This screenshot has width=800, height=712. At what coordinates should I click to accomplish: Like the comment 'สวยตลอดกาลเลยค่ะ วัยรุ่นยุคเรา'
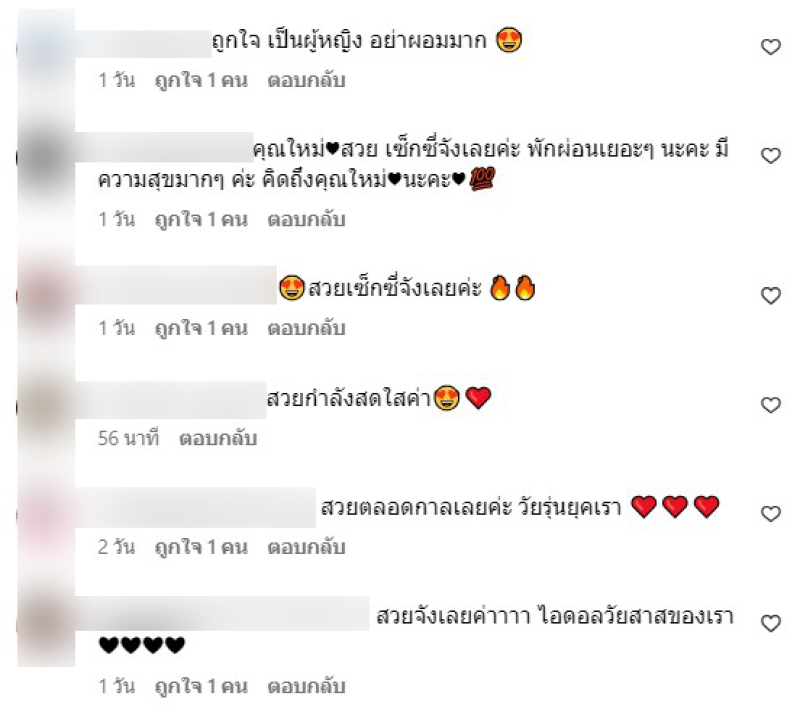tap(770, 514)
